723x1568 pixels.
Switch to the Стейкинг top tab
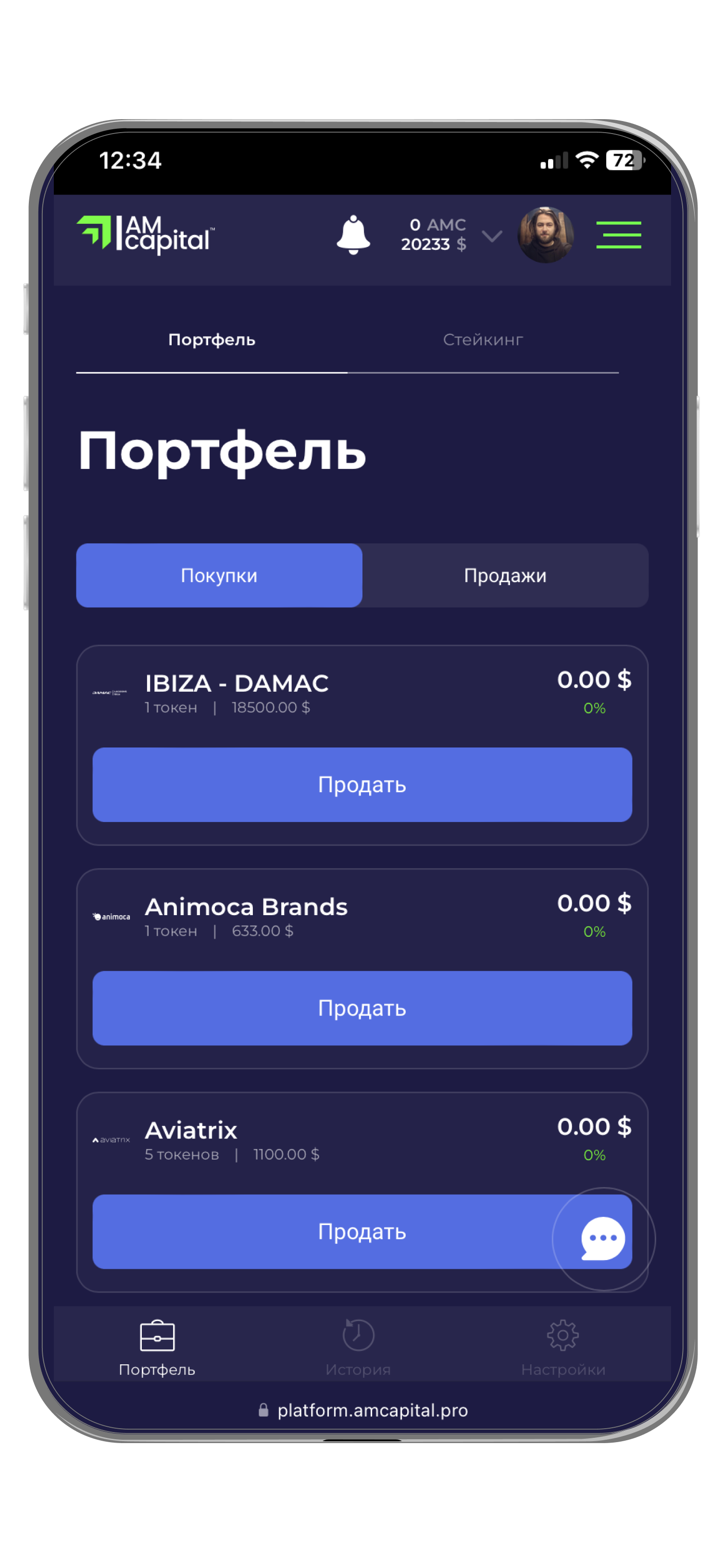483,340
